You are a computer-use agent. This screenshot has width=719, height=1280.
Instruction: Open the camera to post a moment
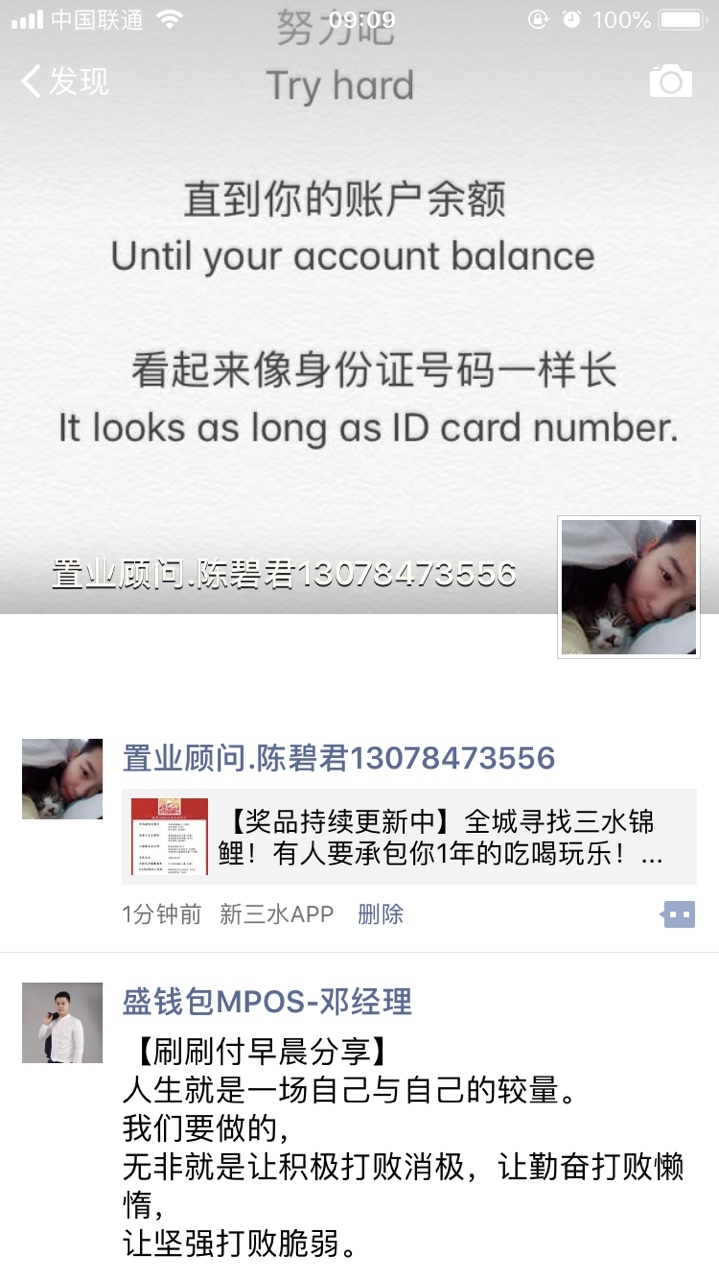[x=670, y=81]
